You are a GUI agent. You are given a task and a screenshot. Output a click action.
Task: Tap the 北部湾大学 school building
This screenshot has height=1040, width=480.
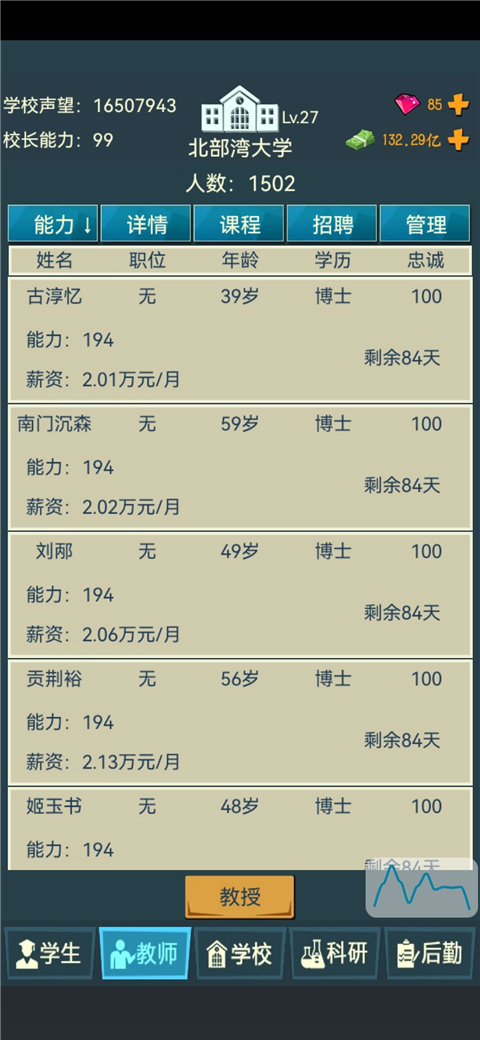[240, 109]
